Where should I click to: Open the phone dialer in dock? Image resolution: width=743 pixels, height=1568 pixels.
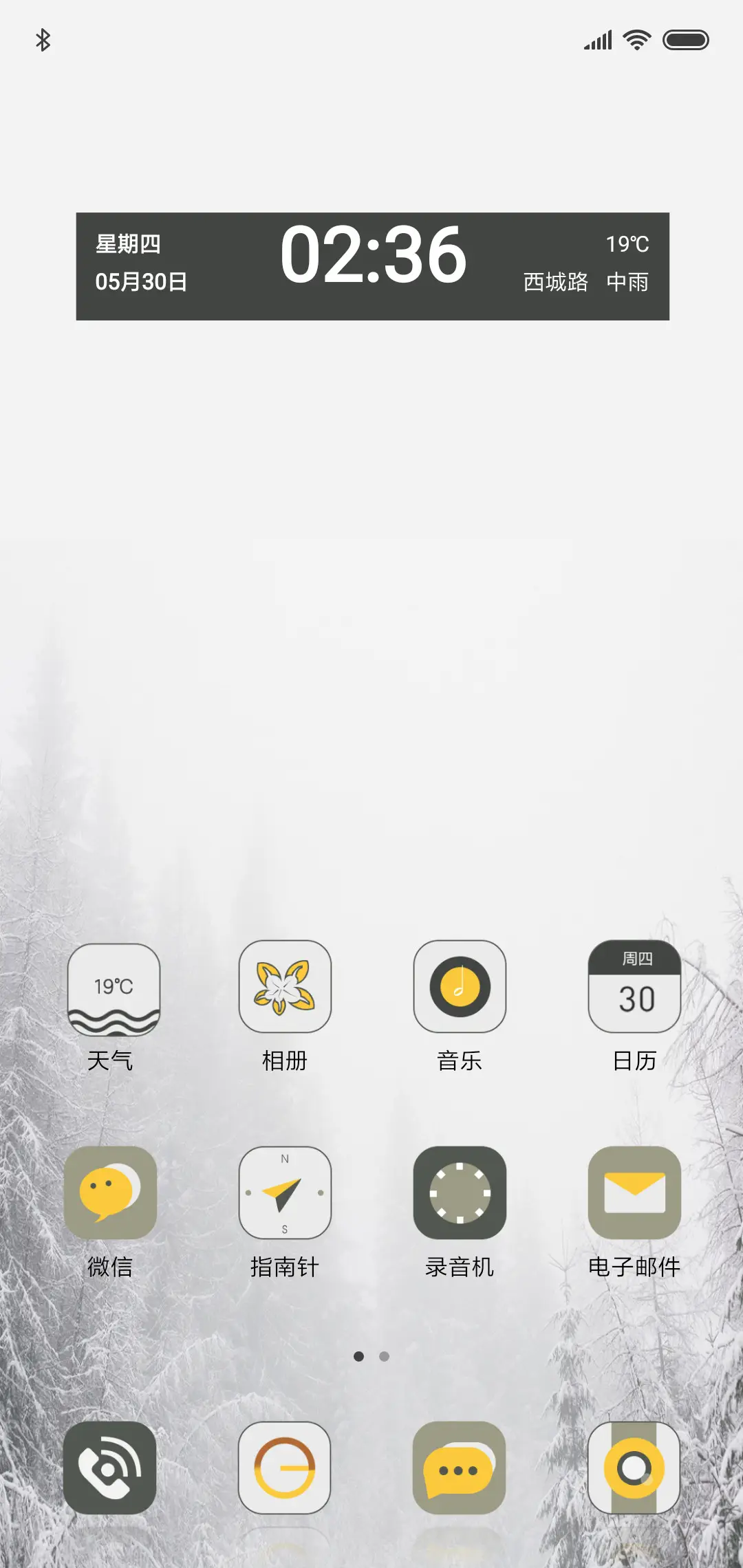110,1467
